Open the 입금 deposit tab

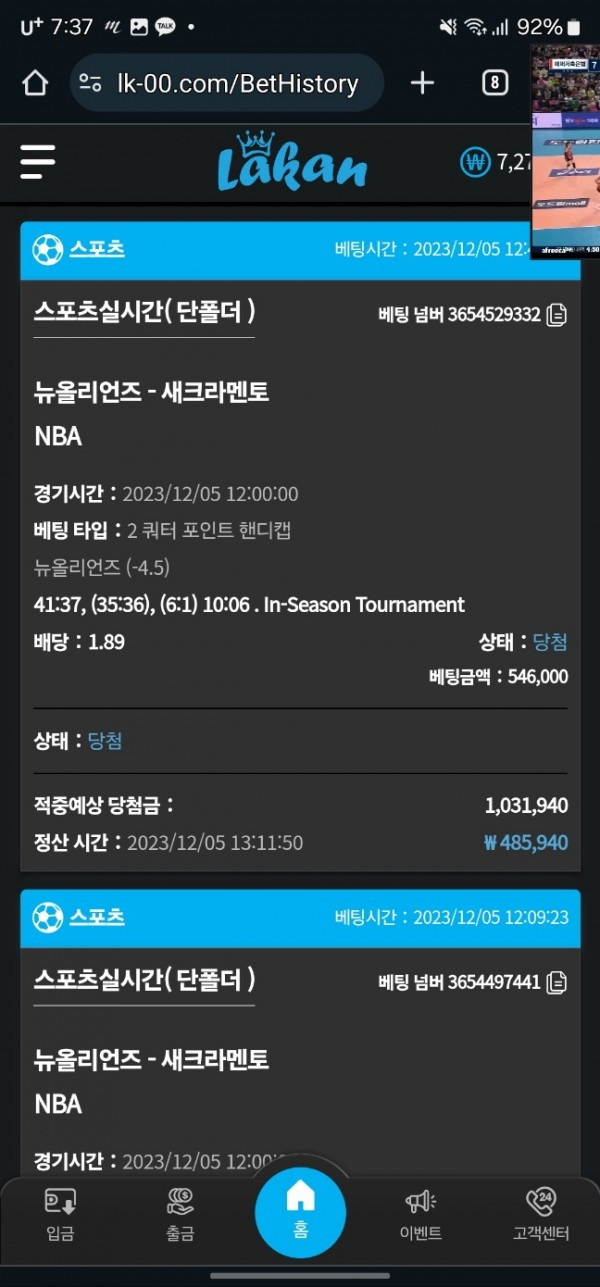60,1214
